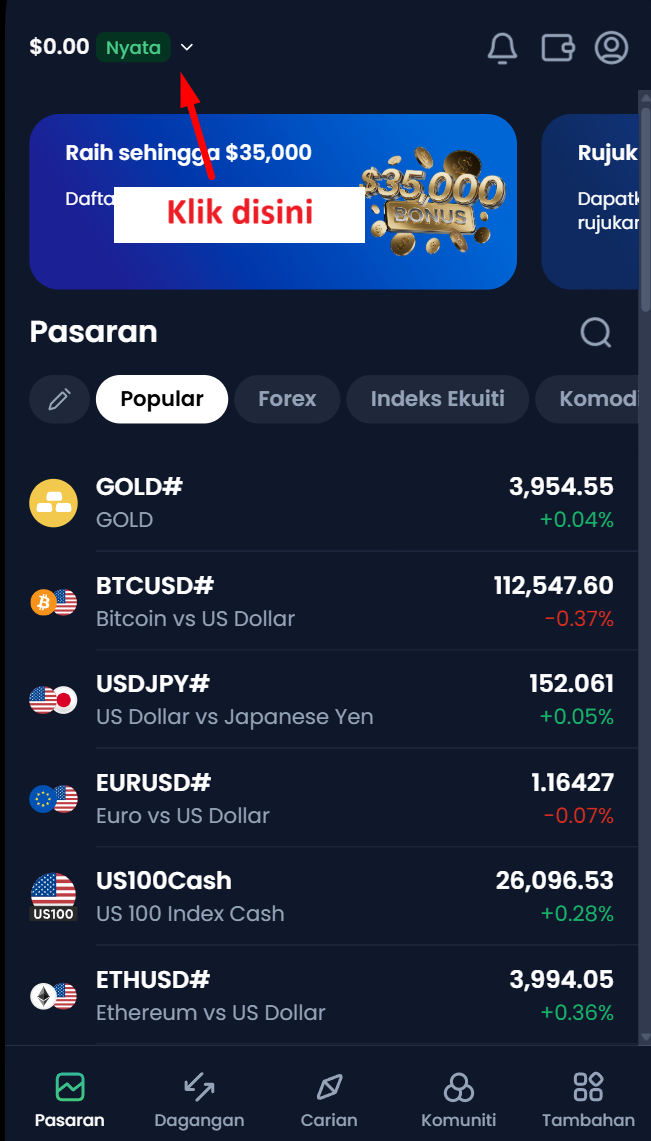Go to the Dagangan tab

(x=199, y=1098)
